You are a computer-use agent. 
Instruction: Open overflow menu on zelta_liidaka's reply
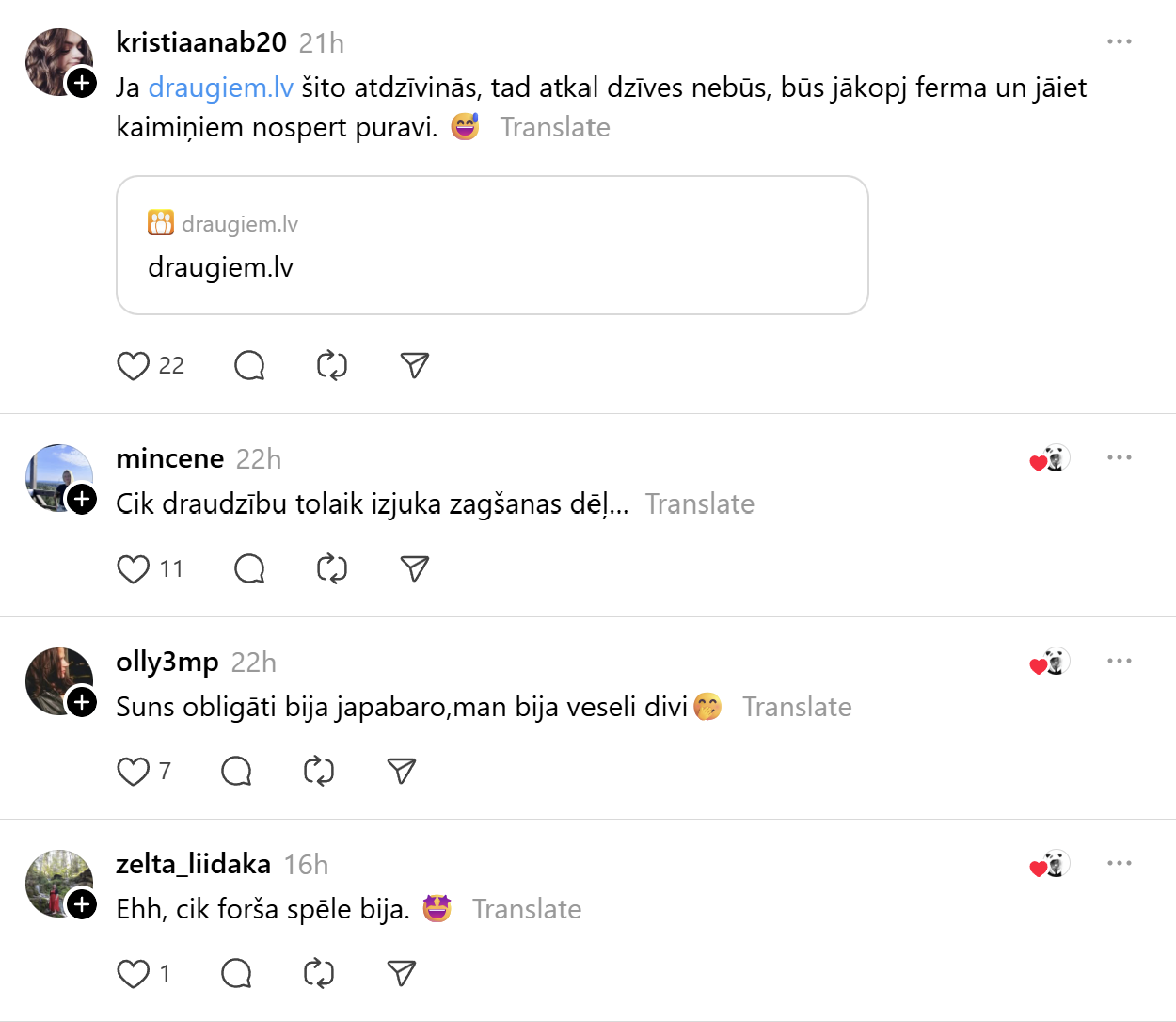pos(1119,863)
